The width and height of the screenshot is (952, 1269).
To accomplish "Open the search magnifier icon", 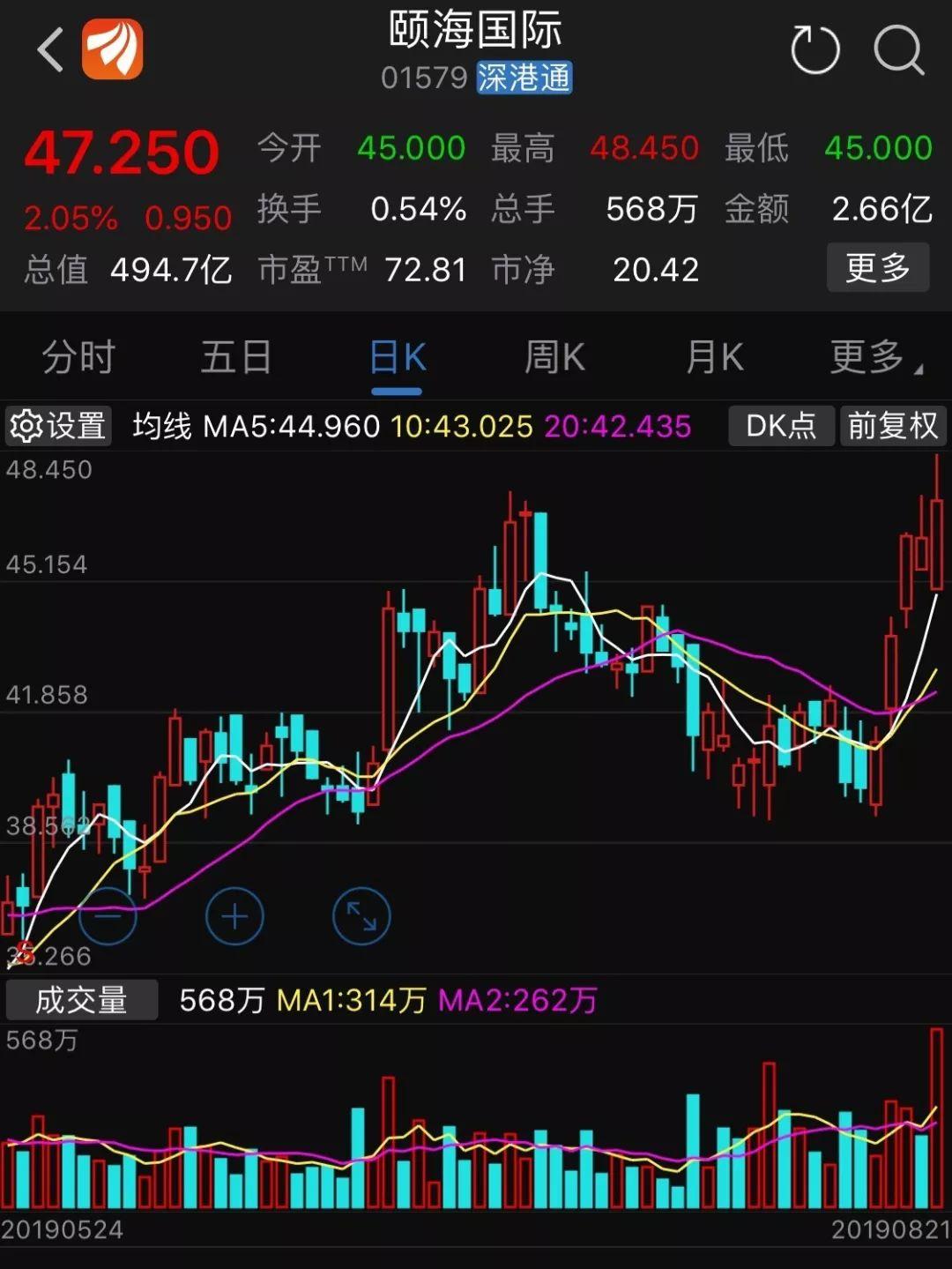I will [x=898, y=50].
